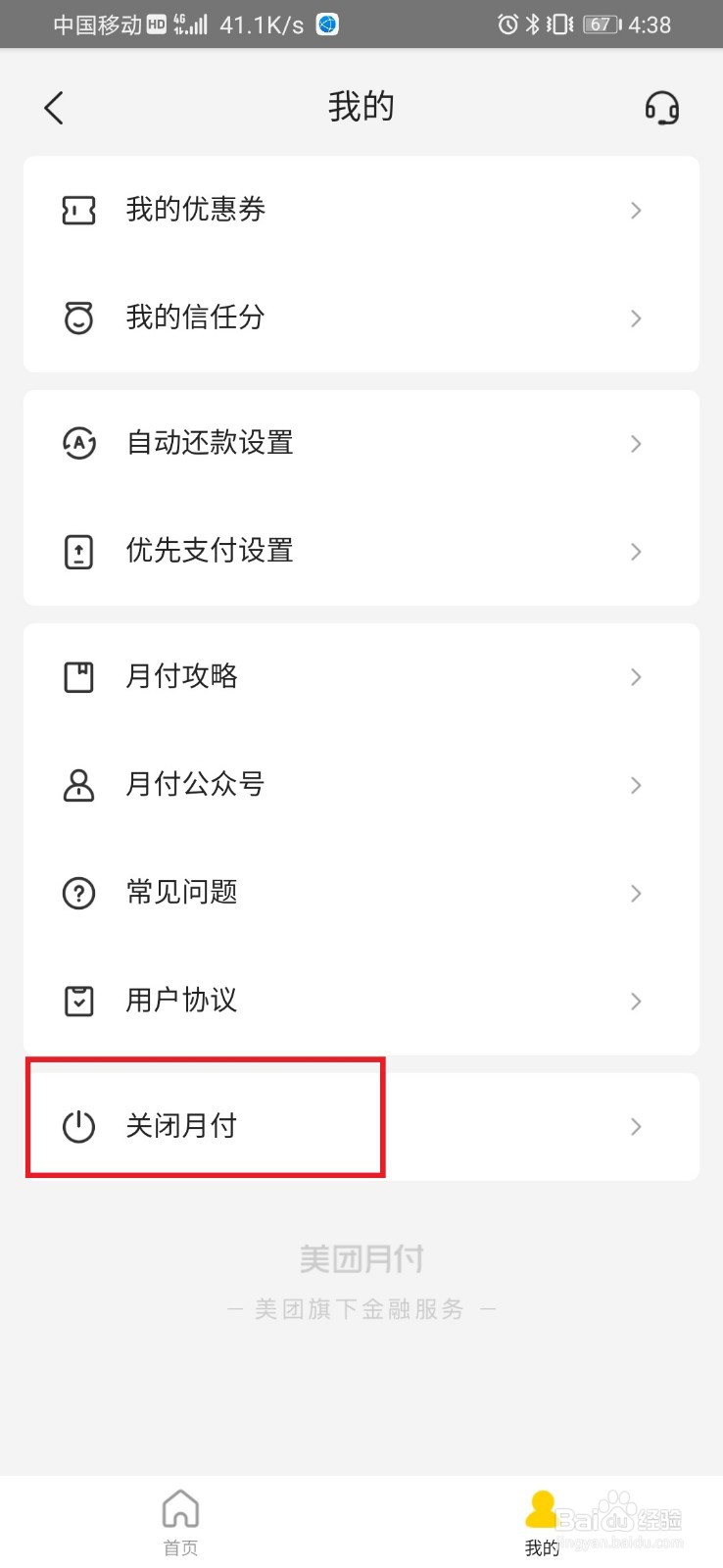
Task: Click the alarm icon next to 我的信任分
Action: click(x=78, y=318)
